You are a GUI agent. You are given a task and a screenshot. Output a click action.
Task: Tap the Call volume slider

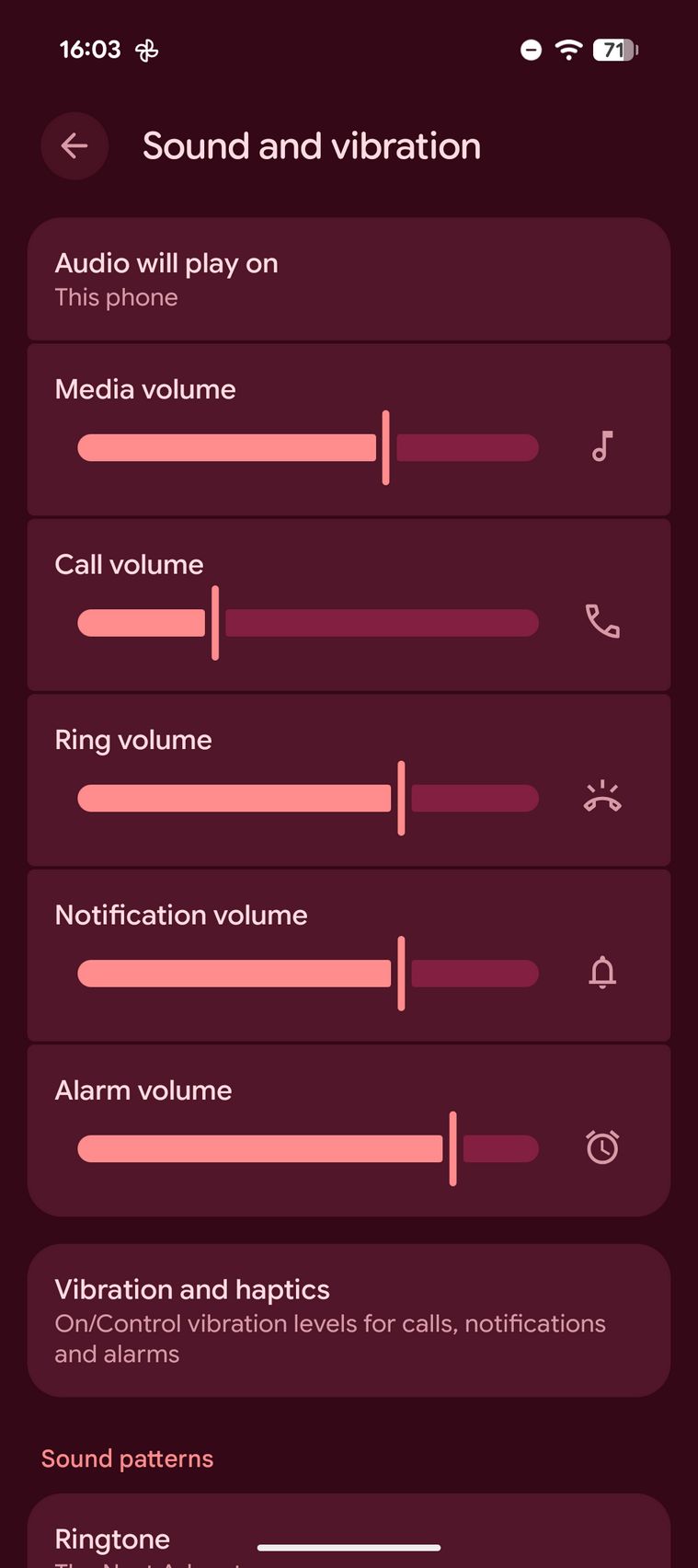click(308, 623)
